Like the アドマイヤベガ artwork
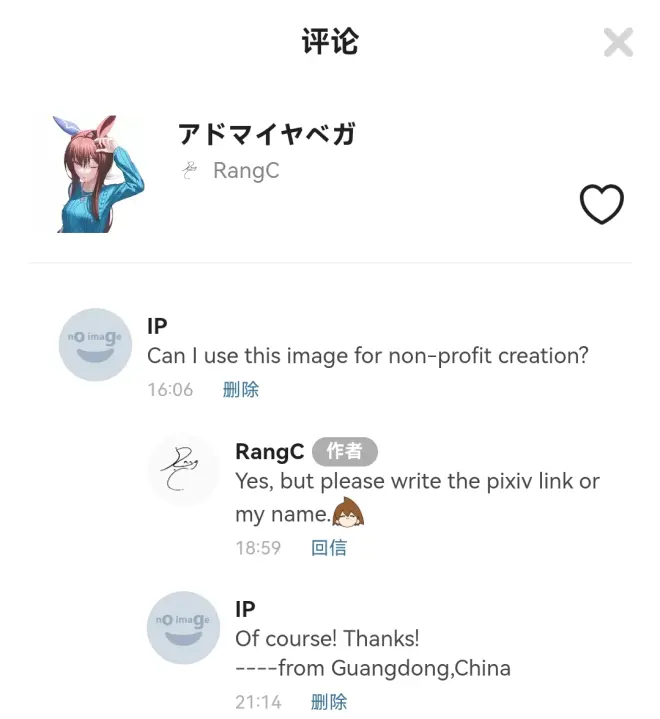The width and height of the screenshot is (660, 719). pyautogui.click(x=601, y=204)
